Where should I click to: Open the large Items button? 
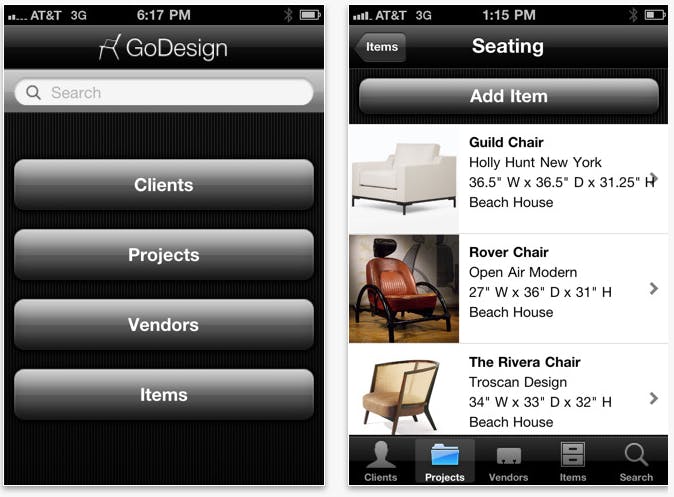coord(164,395)
